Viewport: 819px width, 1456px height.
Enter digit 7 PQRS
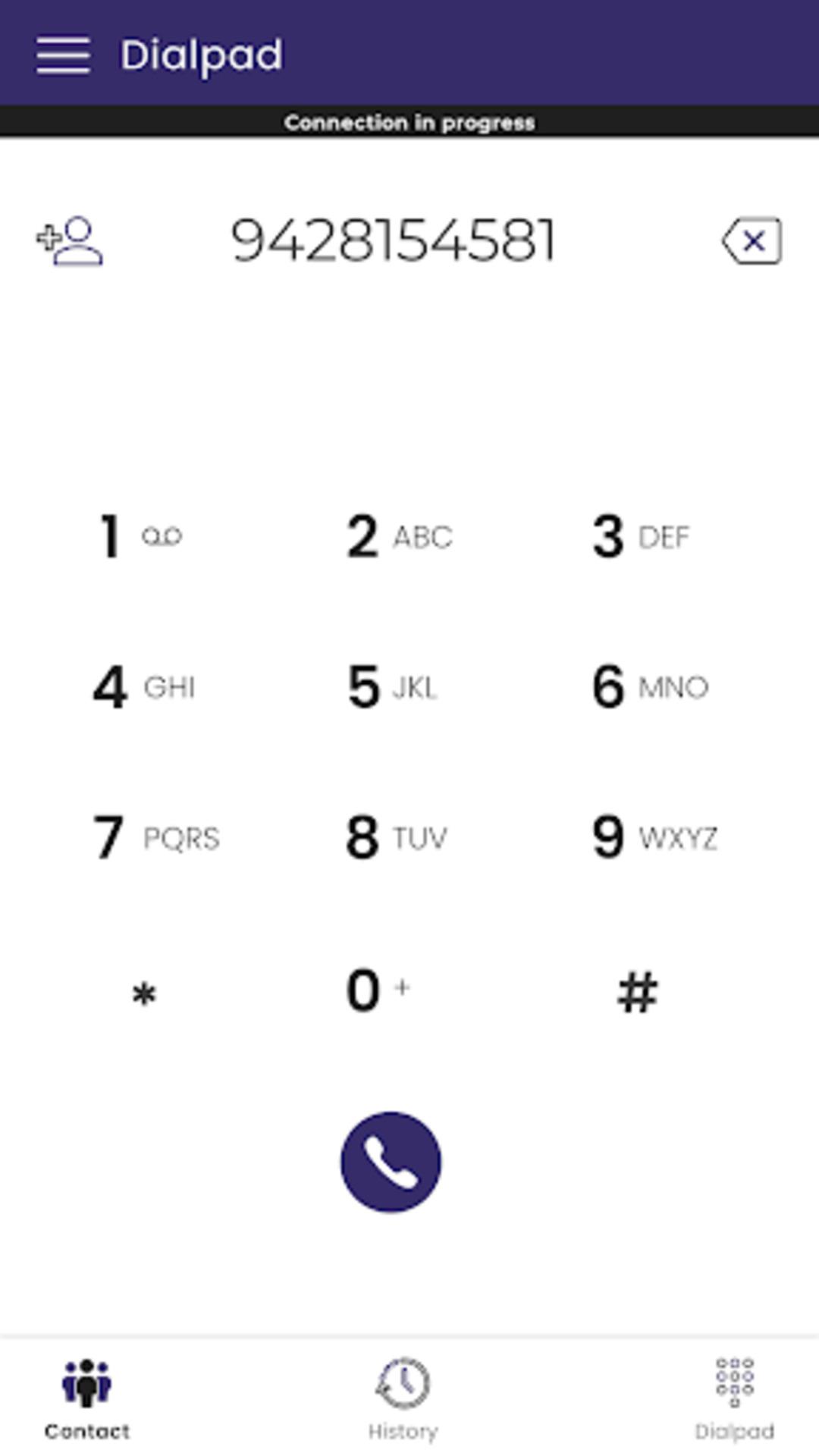click(x=156, y=838)
